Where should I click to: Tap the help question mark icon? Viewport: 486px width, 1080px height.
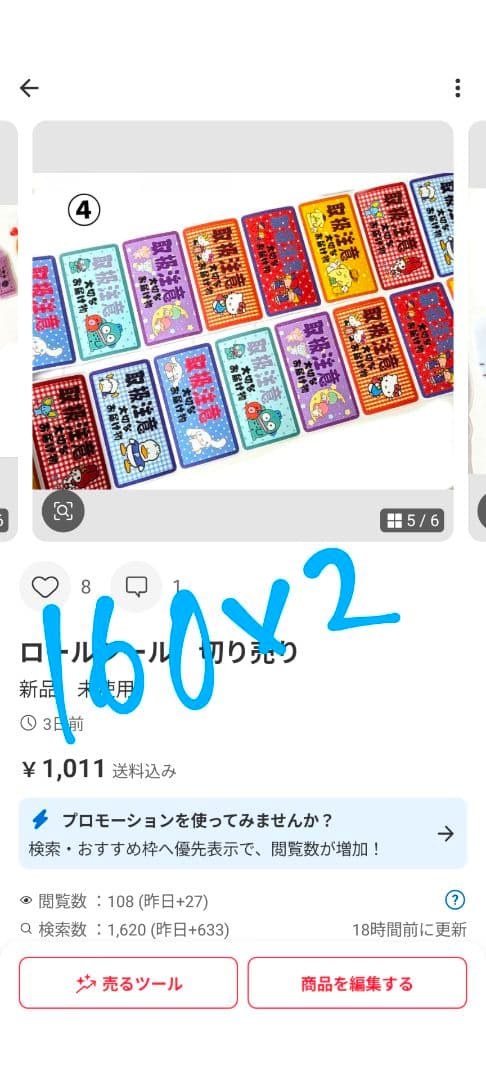[455, 900]
